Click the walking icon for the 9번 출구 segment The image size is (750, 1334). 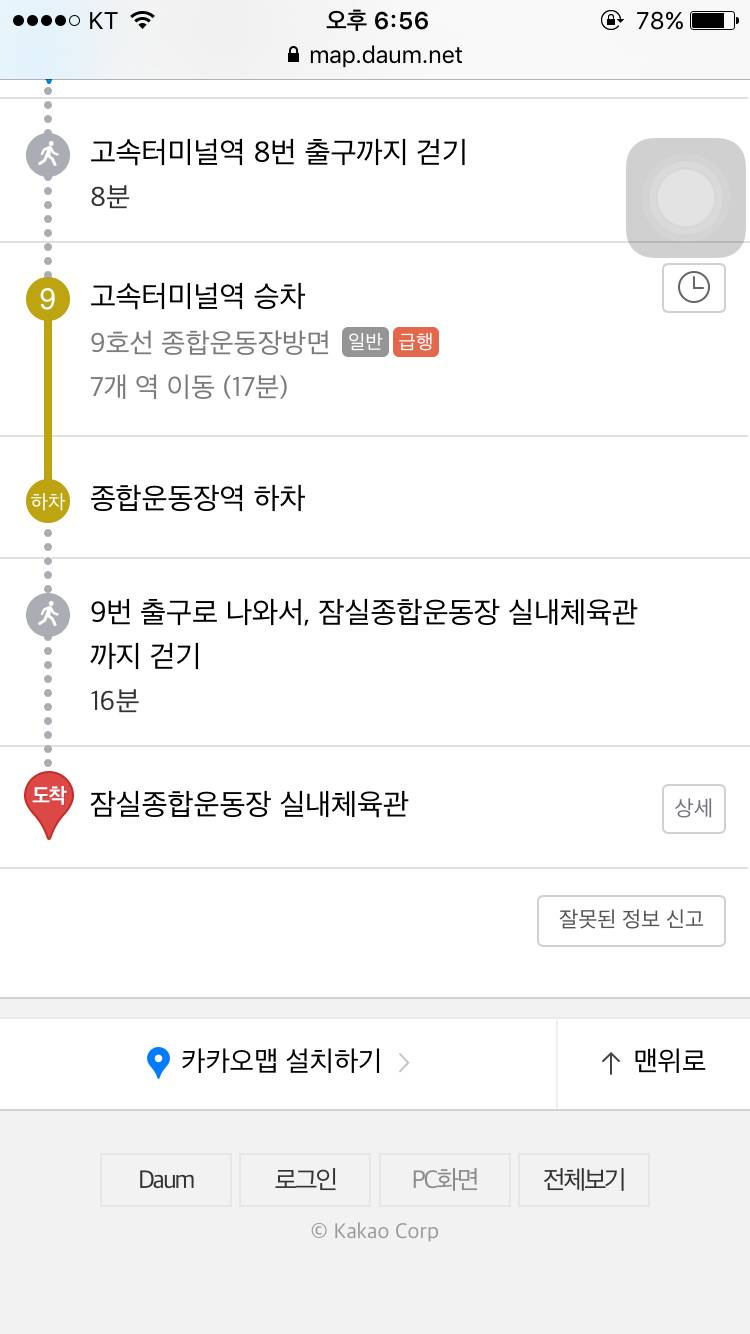[47, 613]
